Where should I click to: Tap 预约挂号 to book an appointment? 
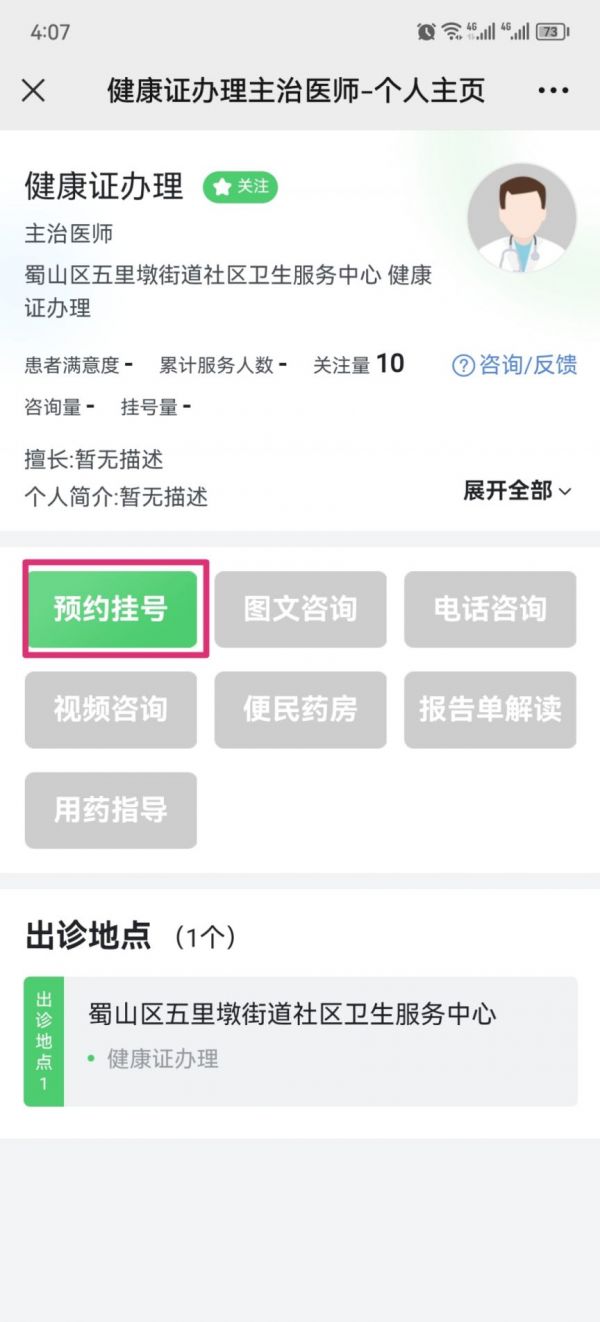111,609
